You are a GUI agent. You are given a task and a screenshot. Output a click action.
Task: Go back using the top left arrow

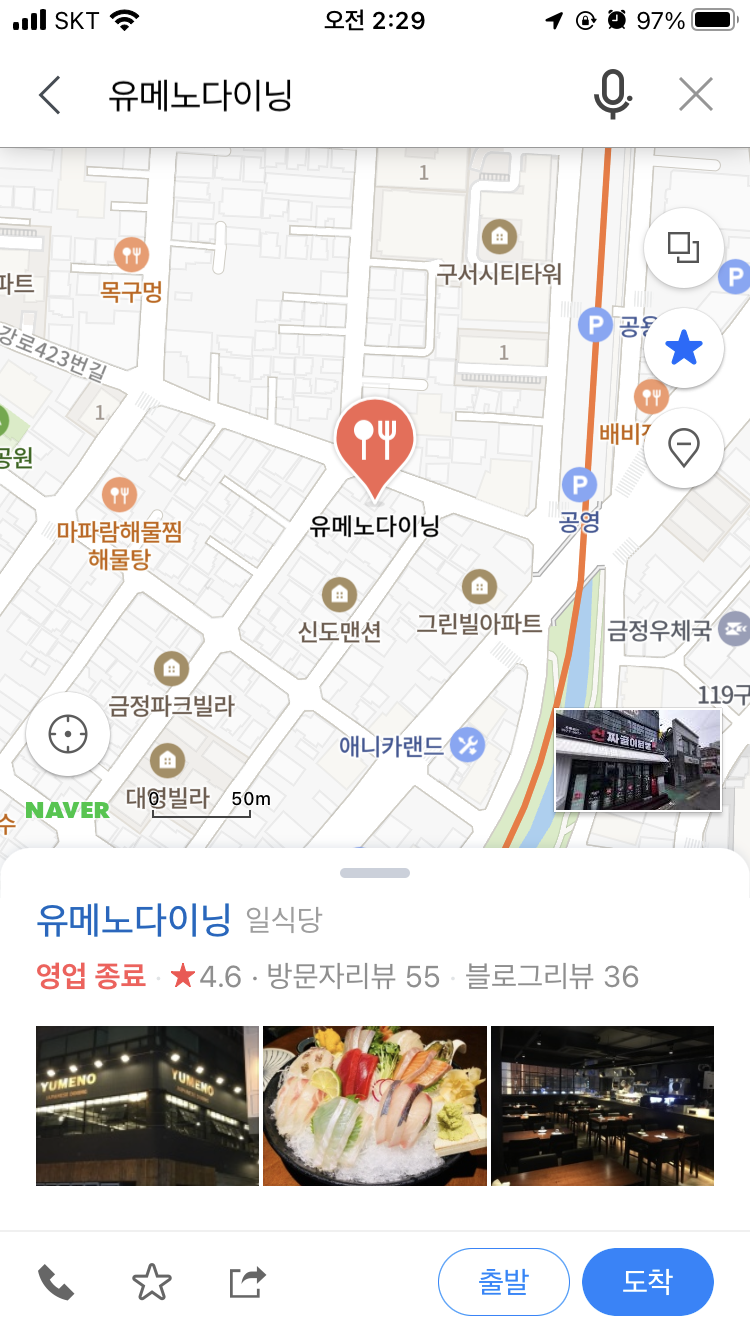49,96
